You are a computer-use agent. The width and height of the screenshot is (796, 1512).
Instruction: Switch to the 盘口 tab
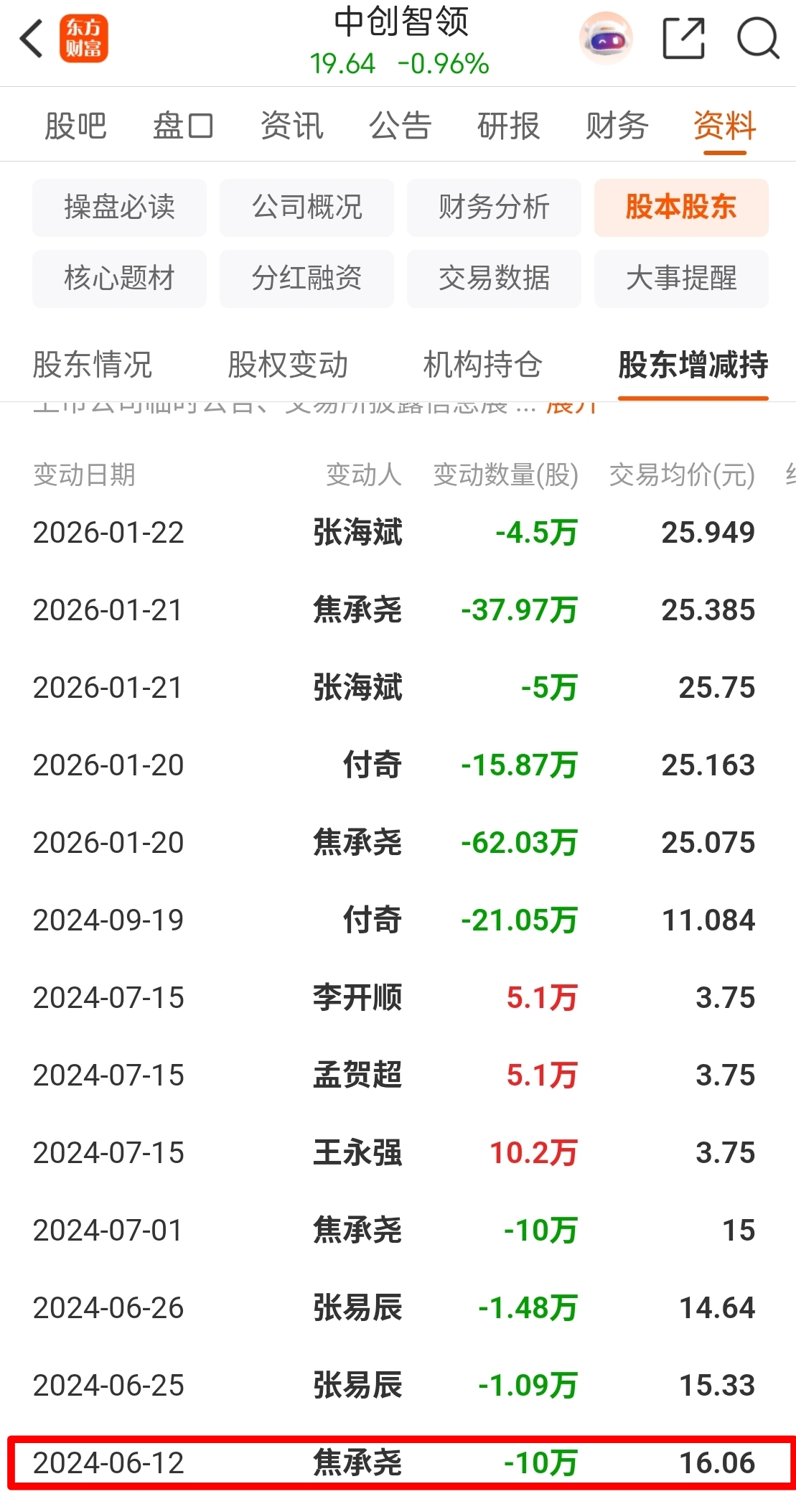click(x=183, y=126)
